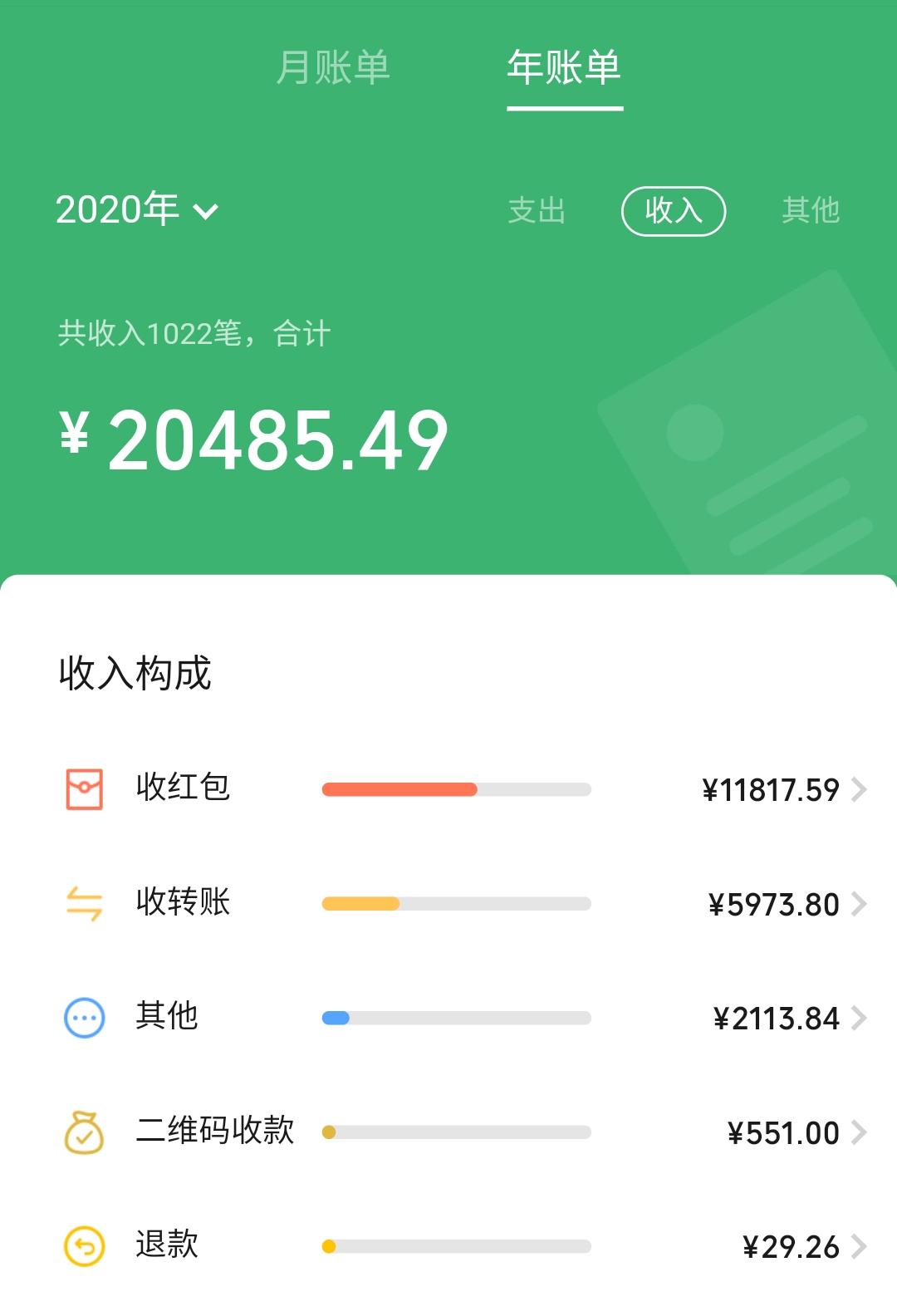This screenshot has width=897, height=1316.
Task: Expand details via 收转账 row chevron
Action: (861, 904)
